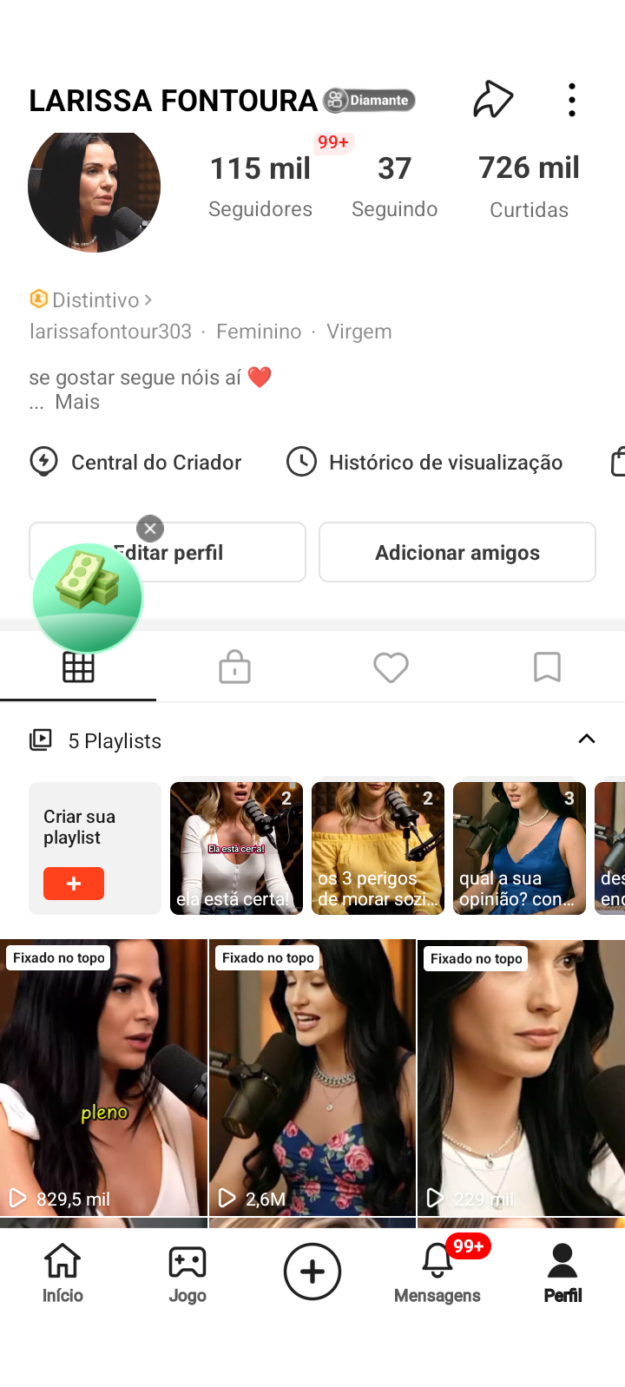Viewport: 625px width, 1387px height.
Task: Go to the Início tab
Action: coord(62,1274)
